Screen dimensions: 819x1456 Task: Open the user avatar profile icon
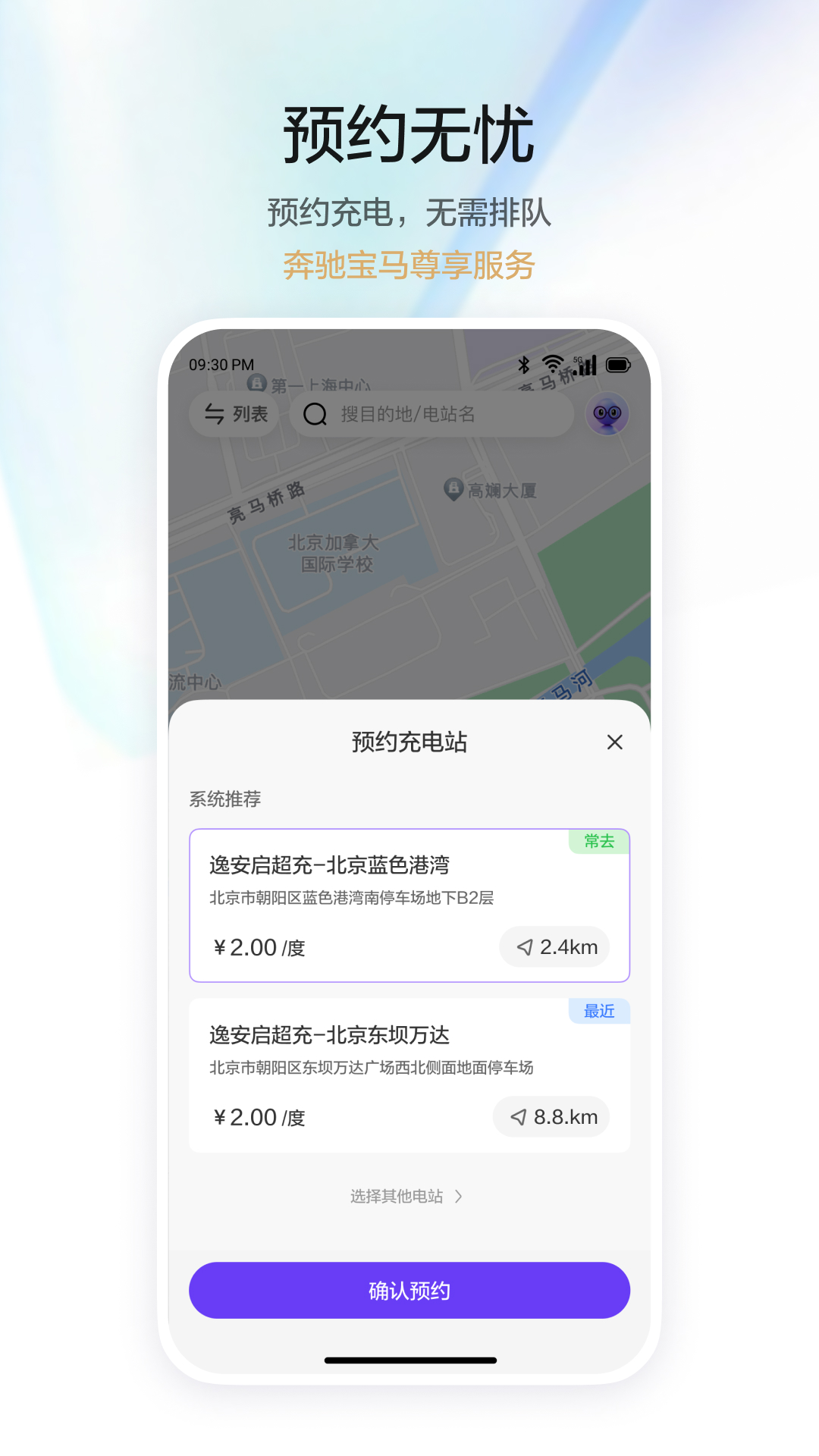606,414
